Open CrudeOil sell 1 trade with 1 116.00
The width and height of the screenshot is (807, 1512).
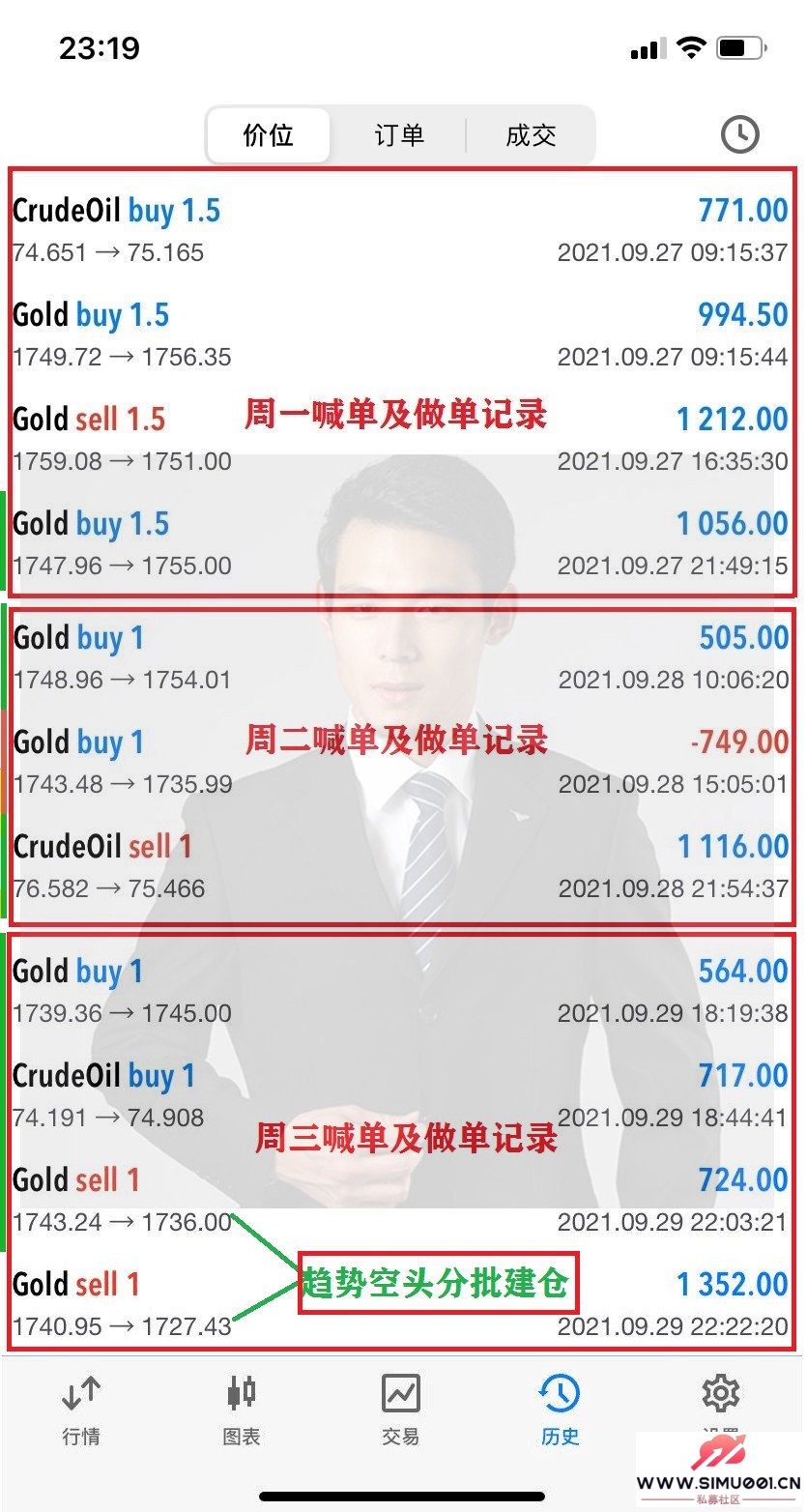point(400,866)
